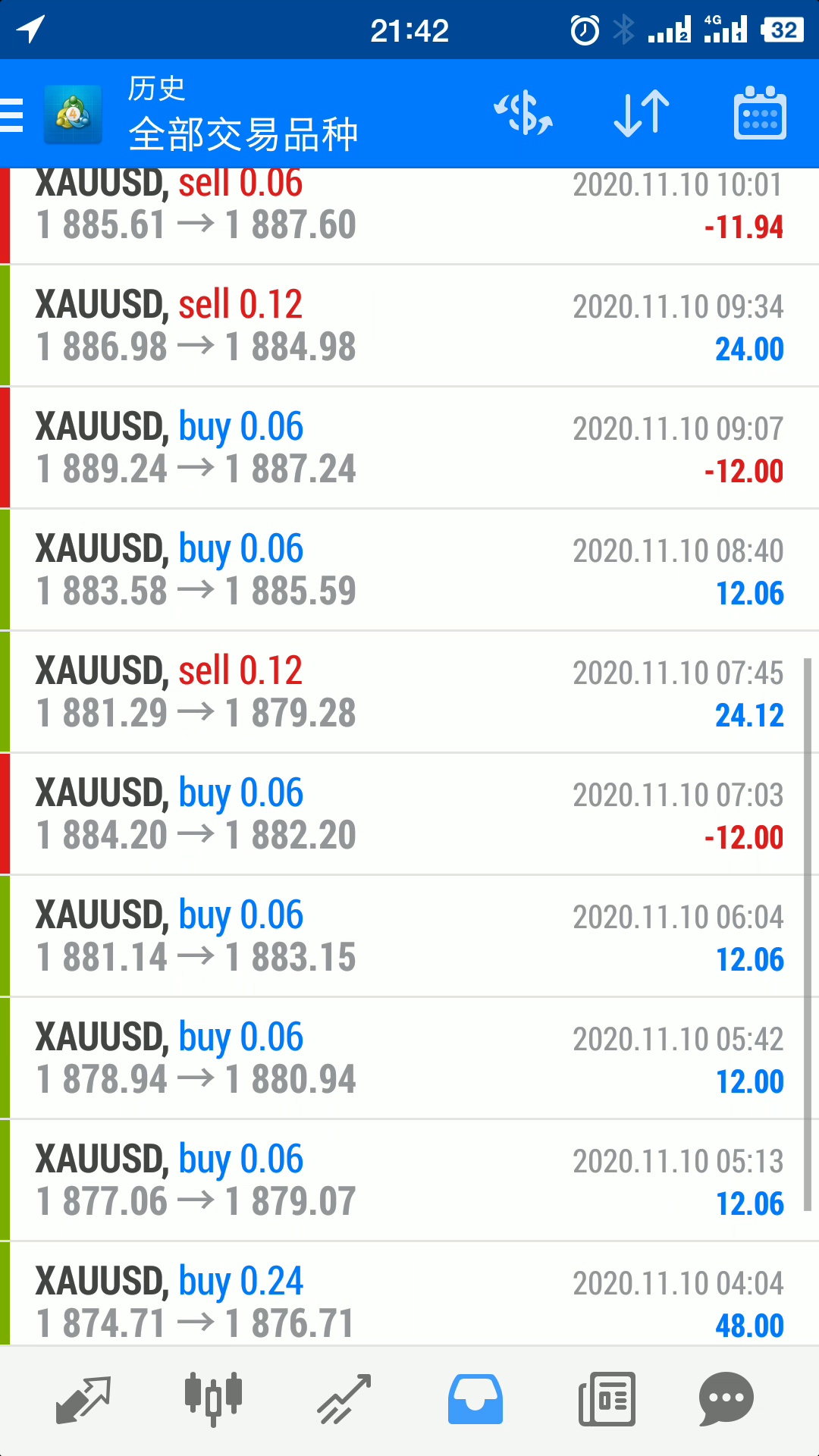Tap the symbol filter dollar icon

pos(523,114)
